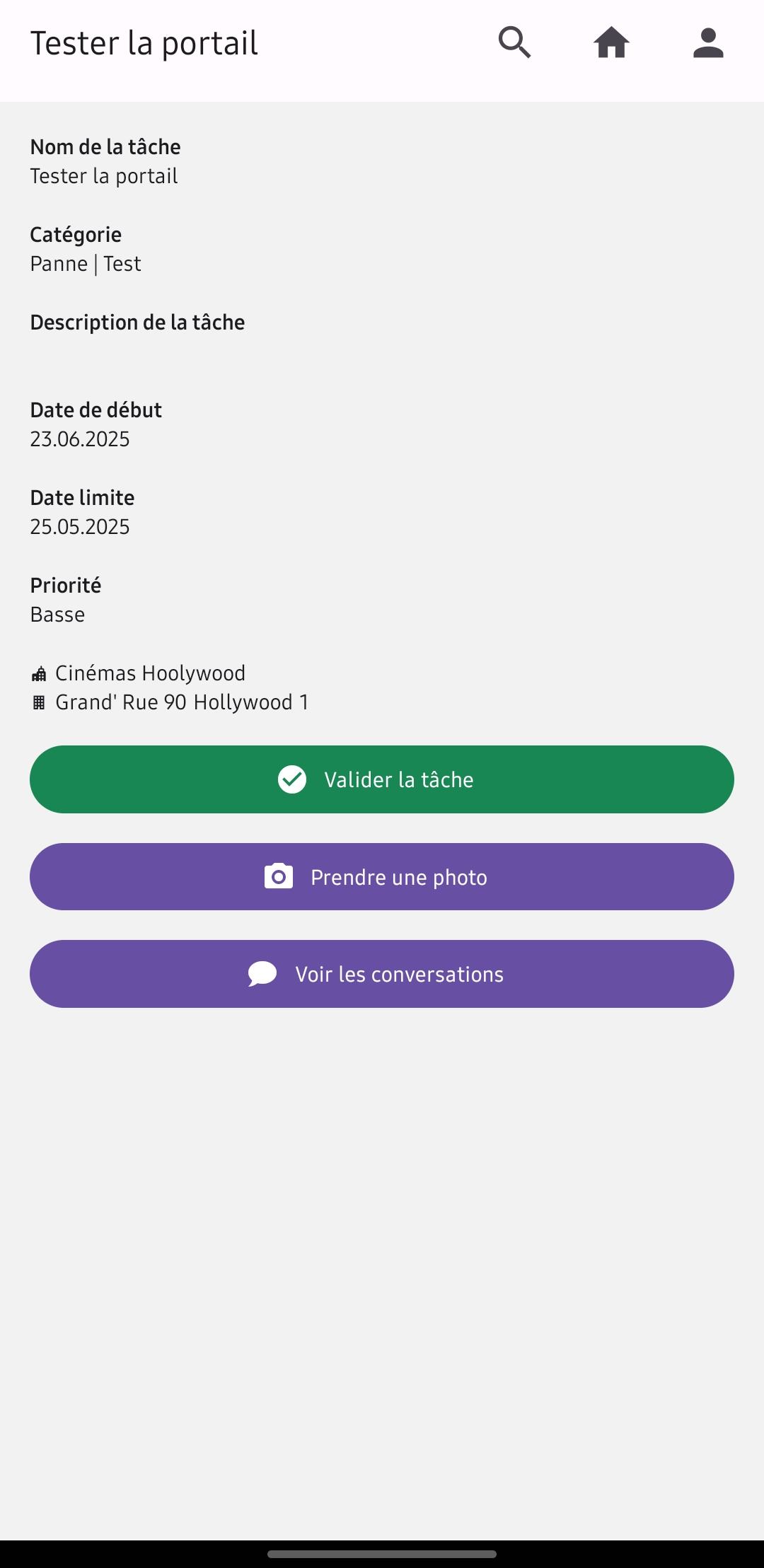Screen dimensions: 764x1568
Task: Tap the start date 23.06.2025
Action: click(x=80, y=439)
